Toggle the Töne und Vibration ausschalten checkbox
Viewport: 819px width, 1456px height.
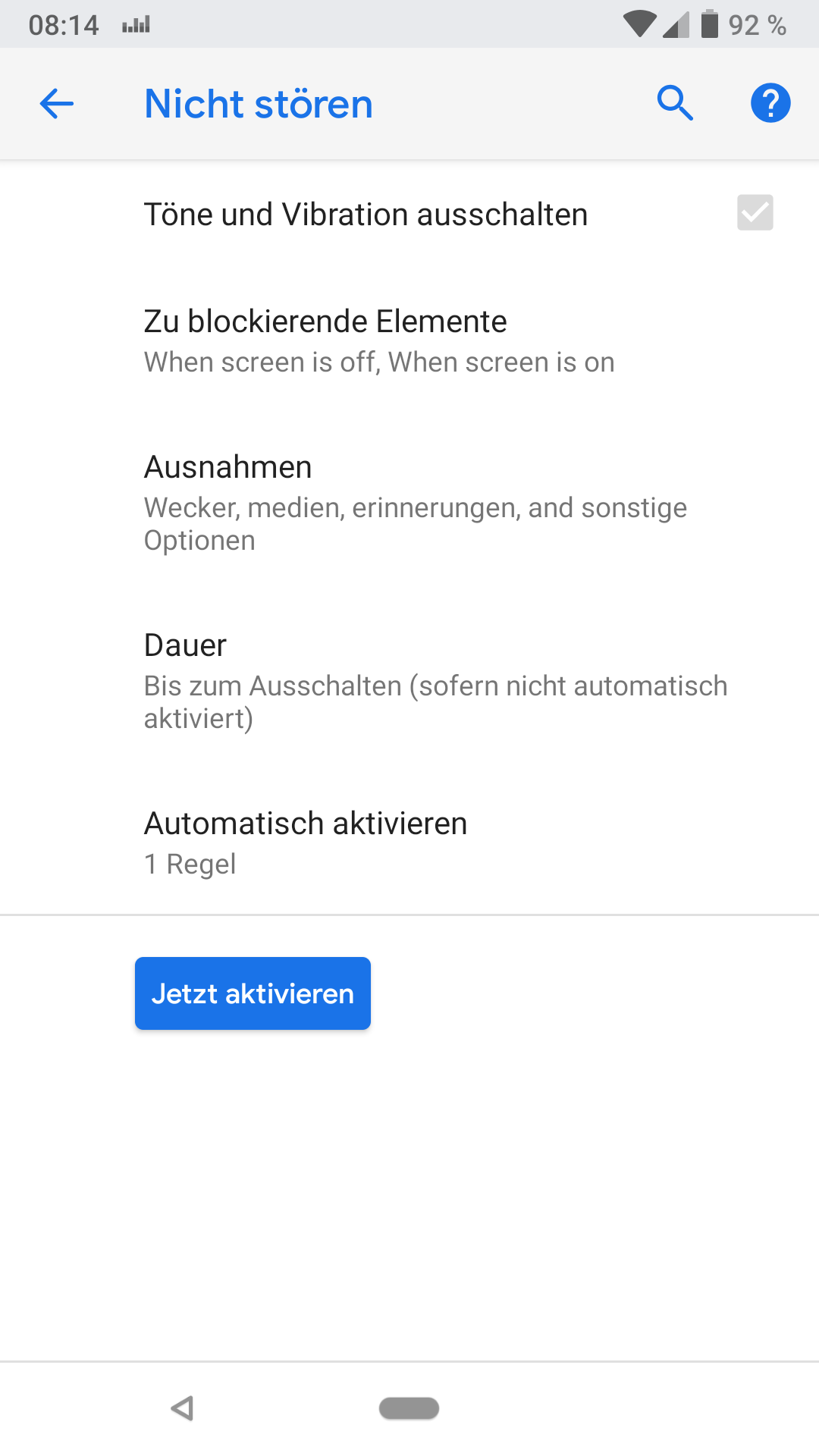755,212
